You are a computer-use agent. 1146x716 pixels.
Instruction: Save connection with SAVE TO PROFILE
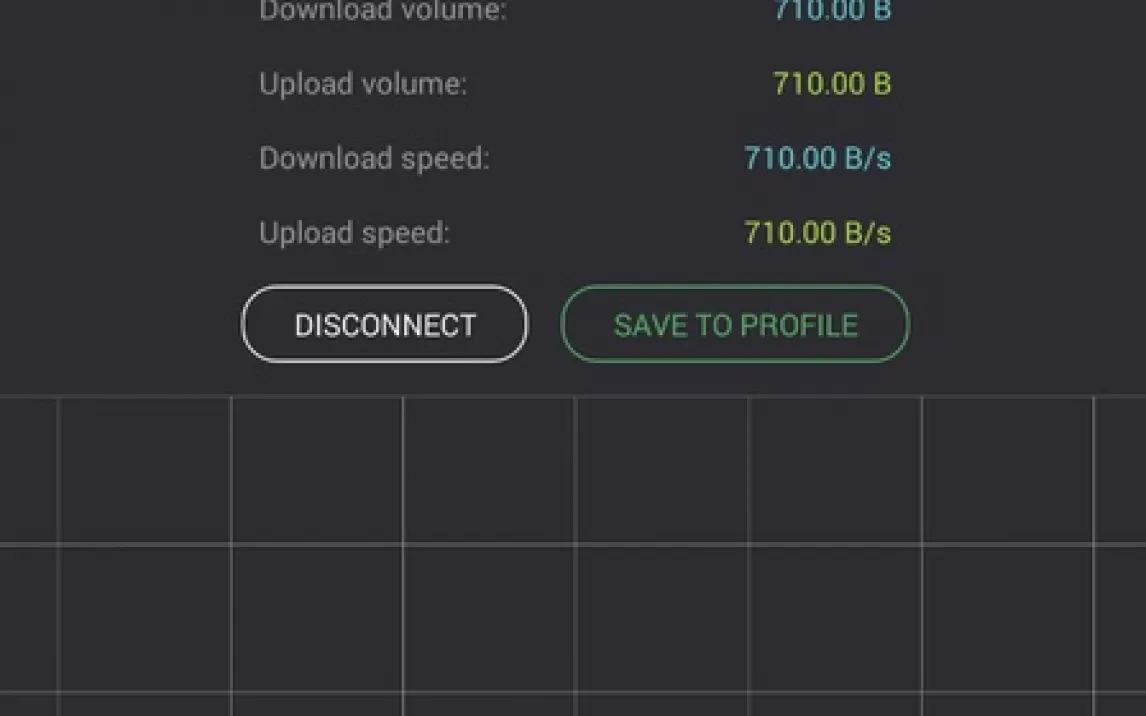[735, 325]
